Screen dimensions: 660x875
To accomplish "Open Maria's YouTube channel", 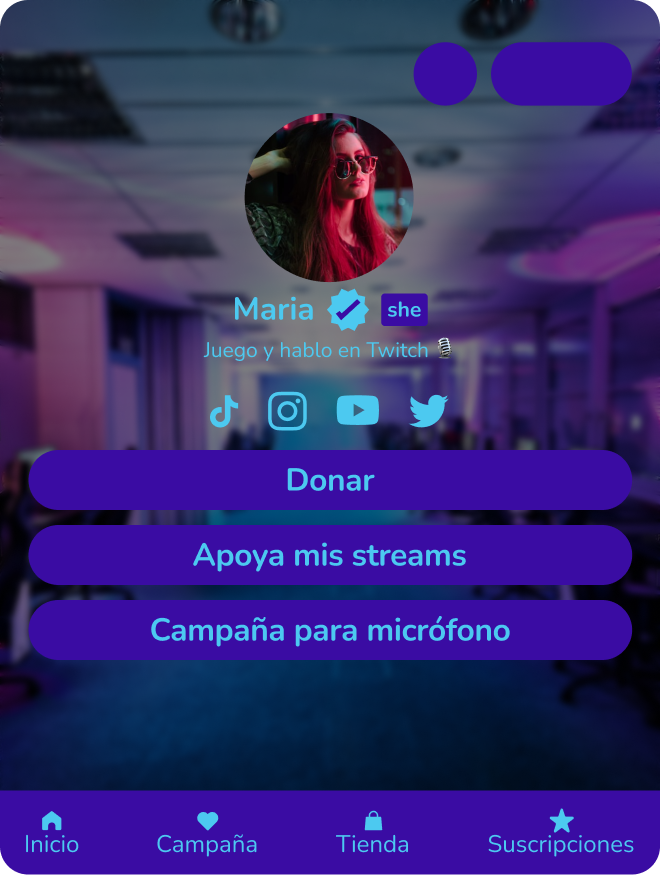I will (x=357, y=411).
